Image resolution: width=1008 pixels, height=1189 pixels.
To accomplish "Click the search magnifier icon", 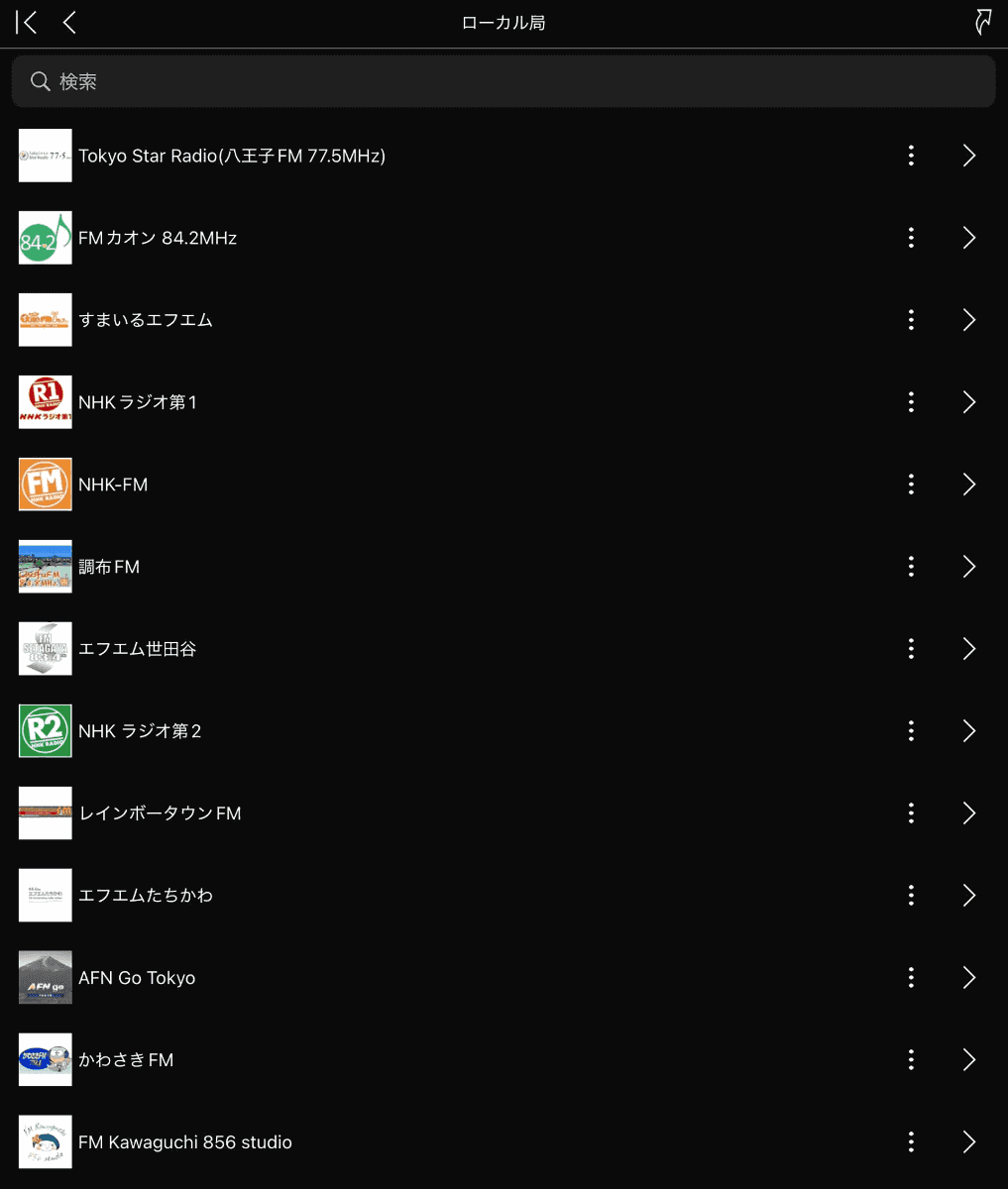I will tap(40, 80).
